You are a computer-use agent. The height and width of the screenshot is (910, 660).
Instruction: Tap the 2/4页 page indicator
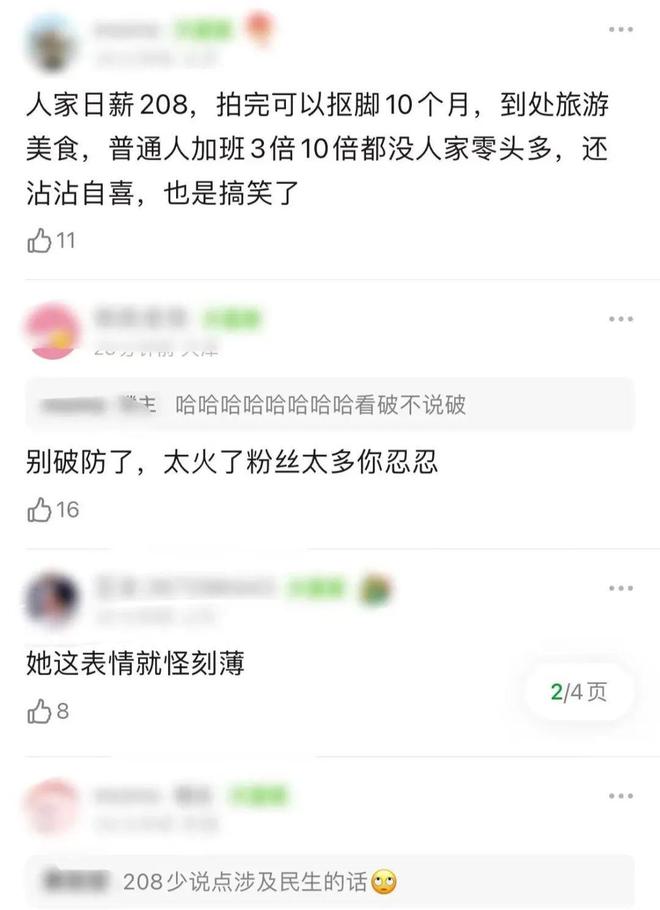tap(579, 692)
